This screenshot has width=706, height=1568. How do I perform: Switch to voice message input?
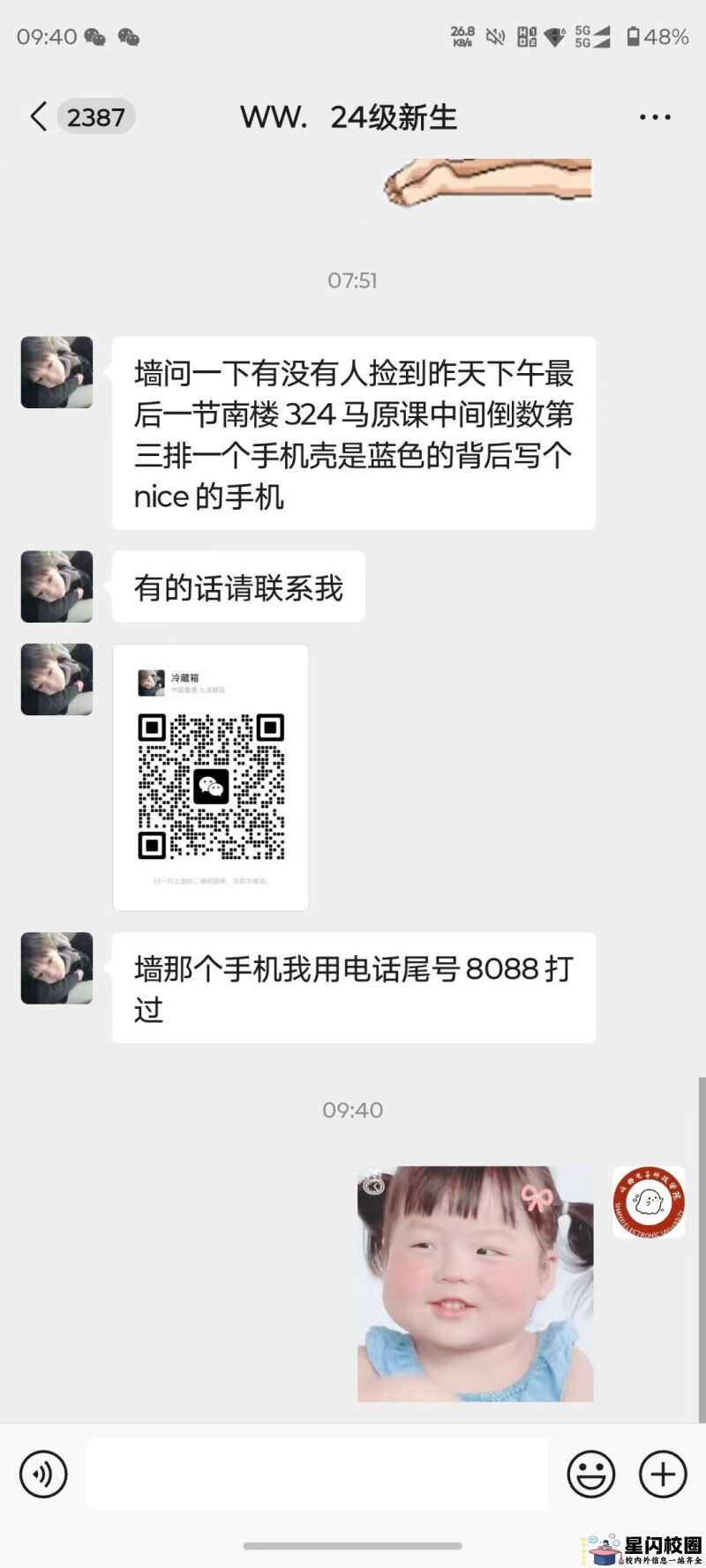coord(43,1474)
